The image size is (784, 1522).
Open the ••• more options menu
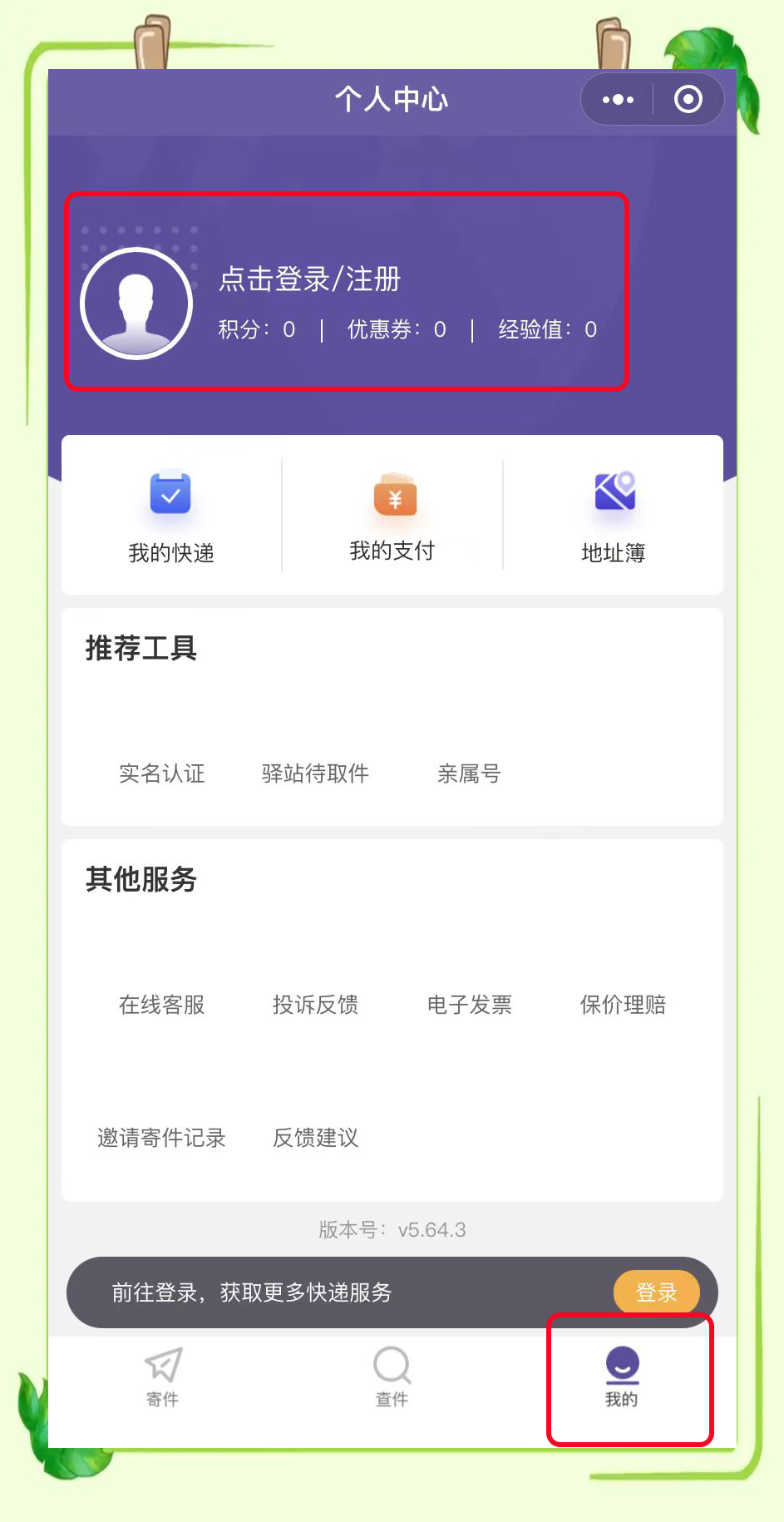[617, 99]
